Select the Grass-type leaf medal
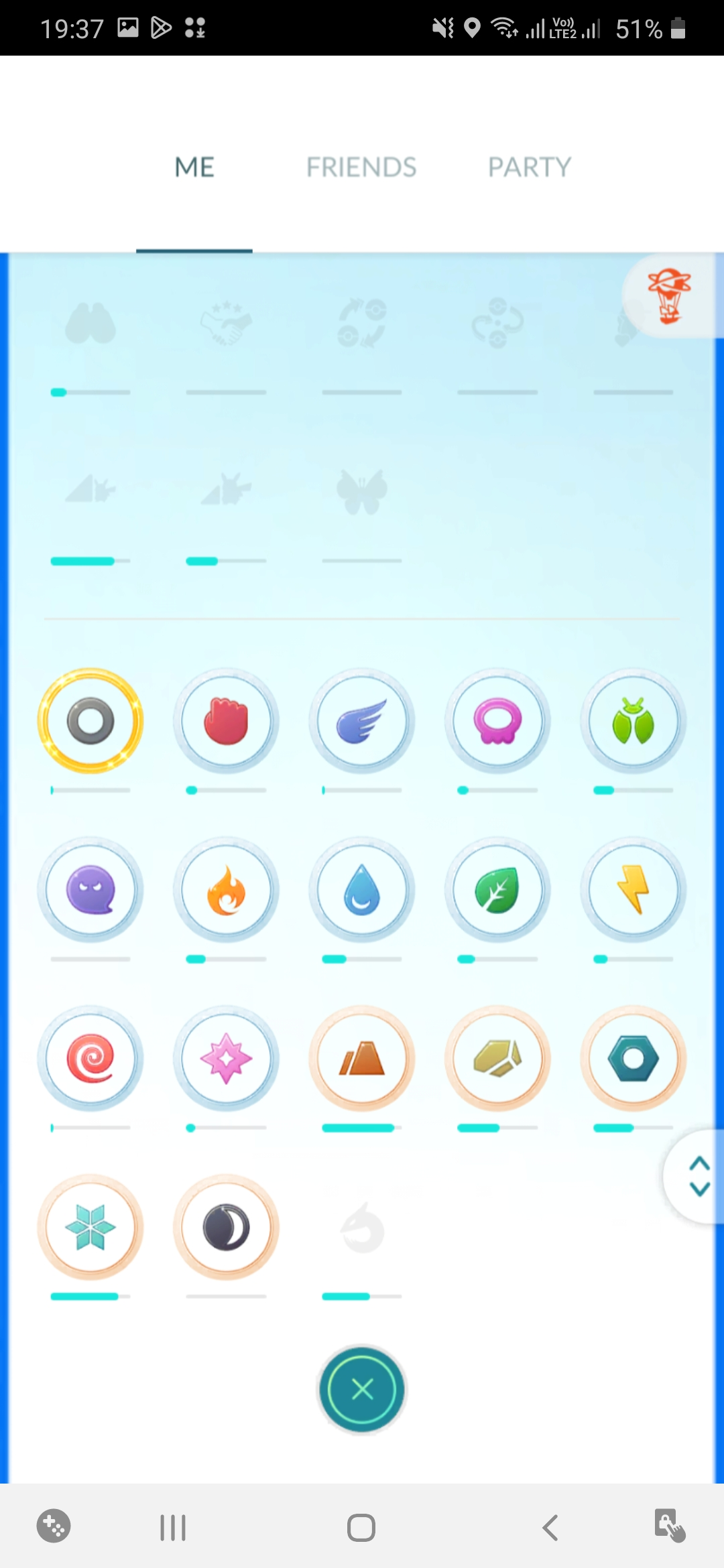The height and width of the screenshot is (1568, 724). point(497,890)
